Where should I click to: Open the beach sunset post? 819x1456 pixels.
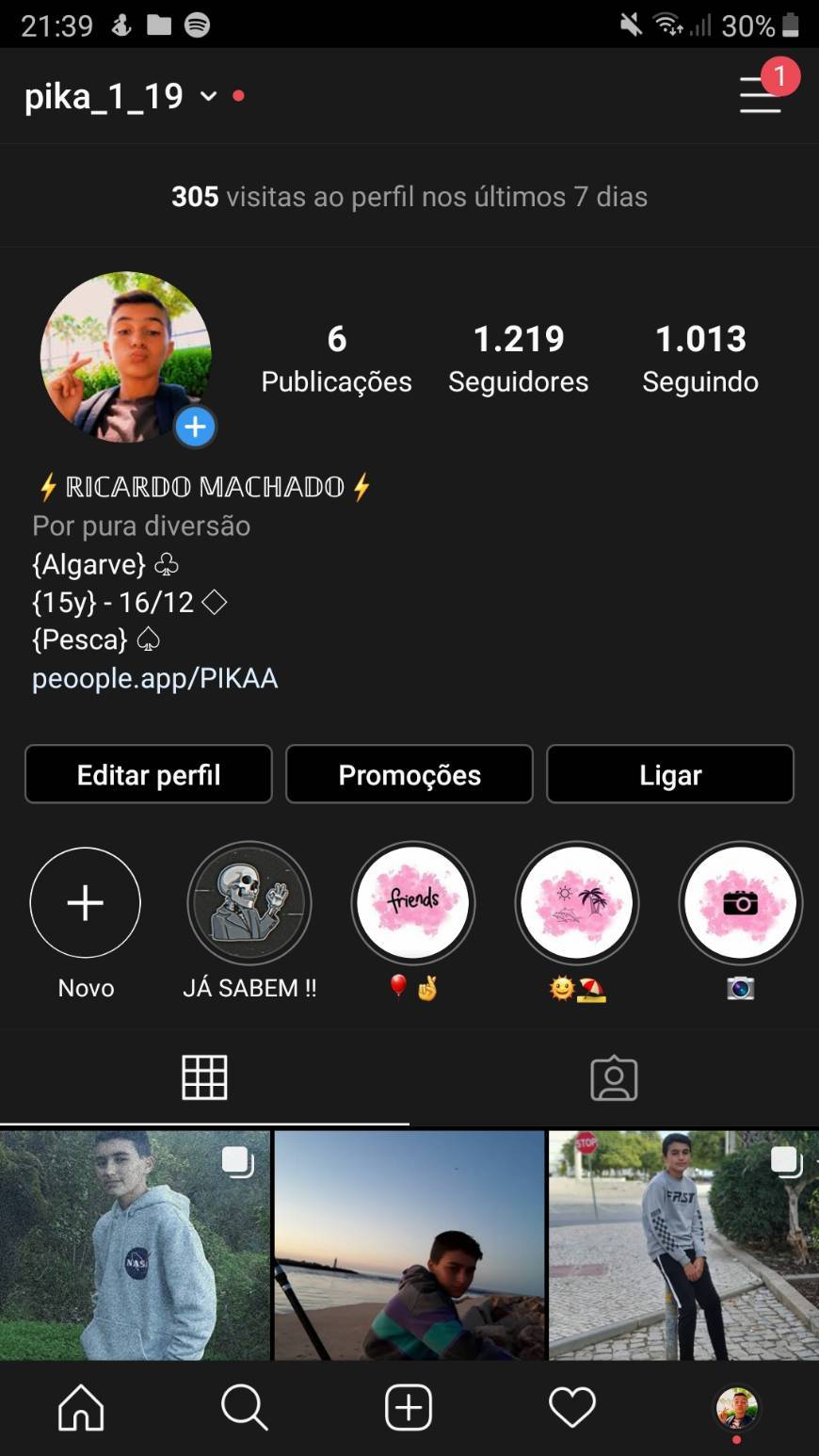(x=409, y=1245)
